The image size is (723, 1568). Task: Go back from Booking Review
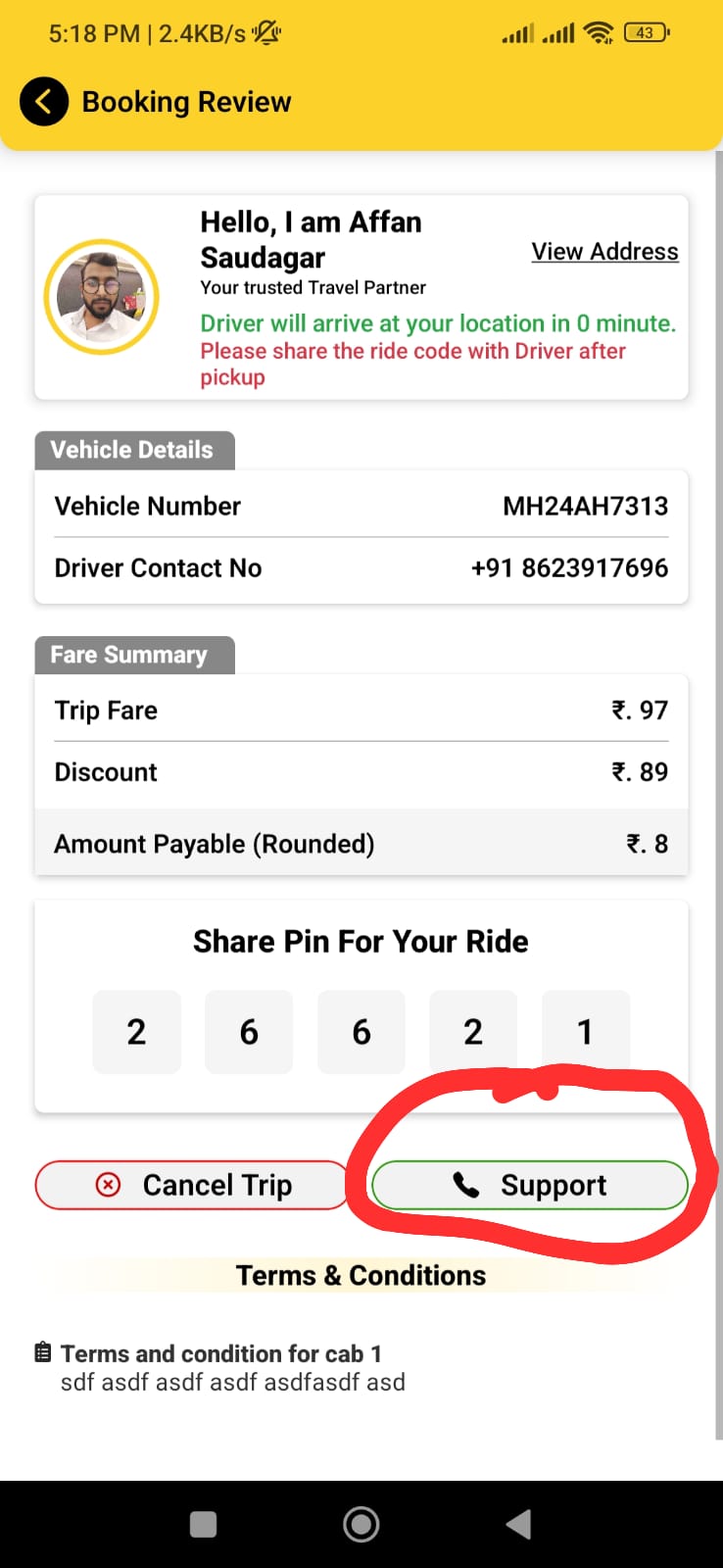[x=44, y=102]
